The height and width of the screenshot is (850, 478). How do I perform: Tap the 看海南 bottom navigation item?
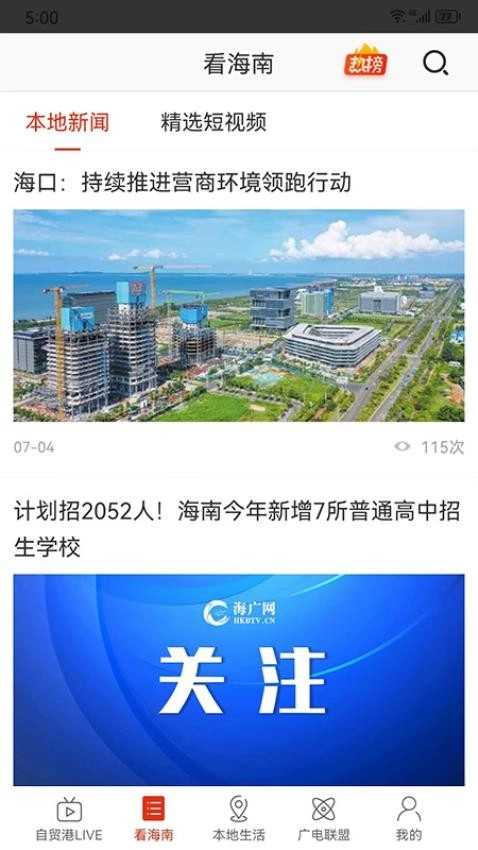click(154, 819)
